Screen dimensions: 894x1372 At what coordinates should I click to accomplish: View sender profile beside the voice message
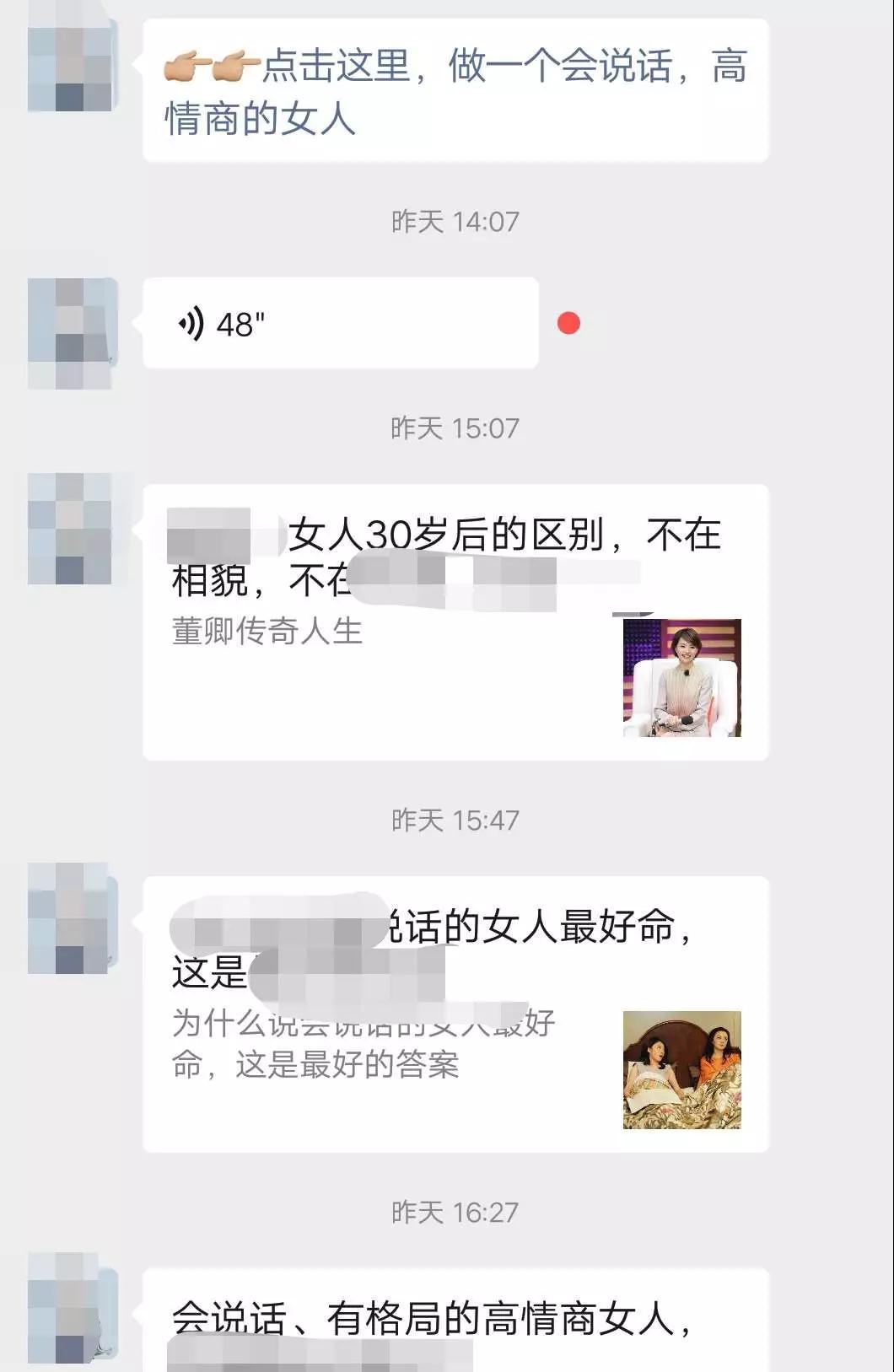pos(71,333)
